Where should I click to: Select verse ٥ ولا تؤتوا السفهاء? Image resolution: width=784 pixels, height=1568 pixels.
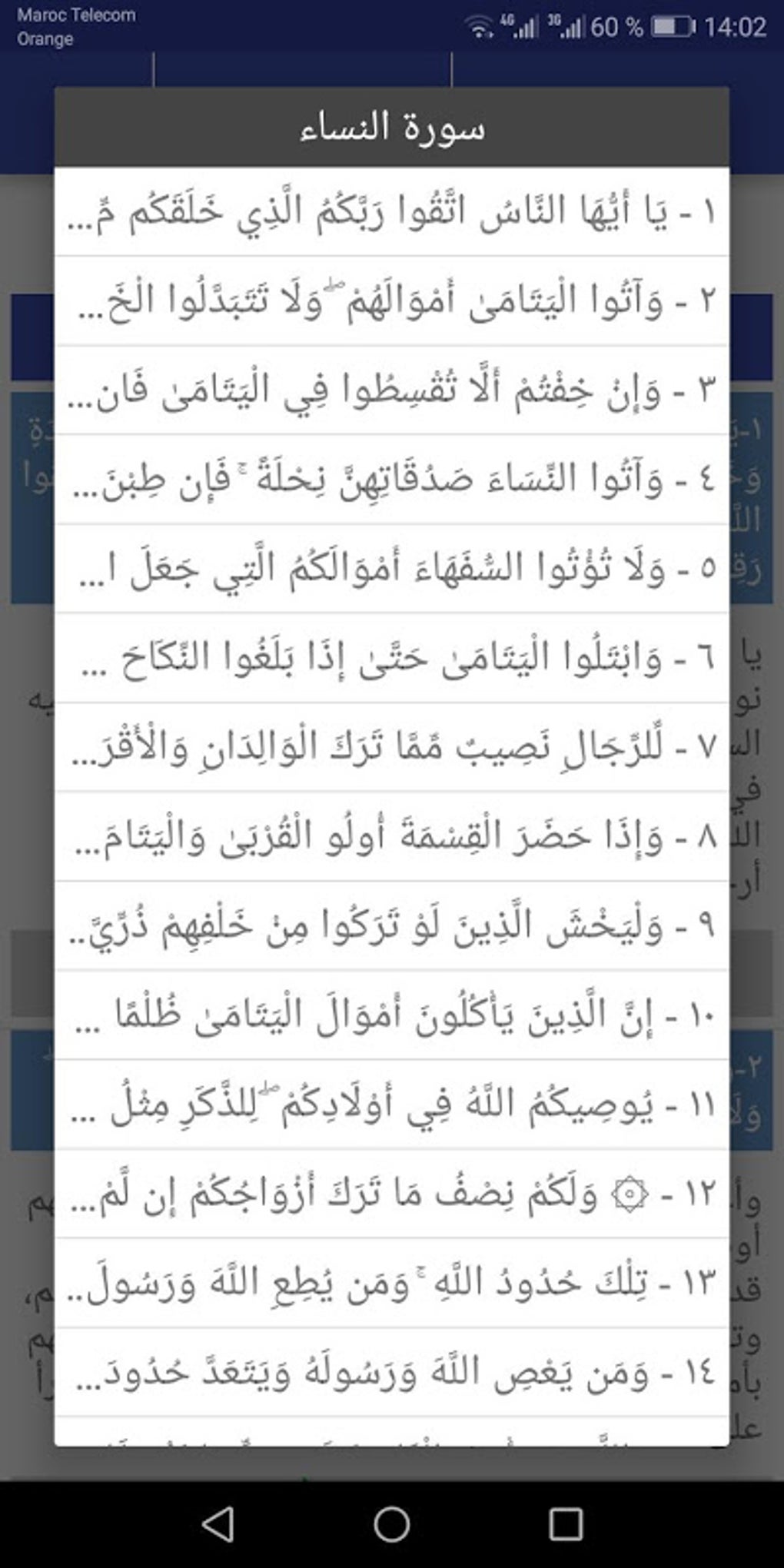[x=392, y=568]
